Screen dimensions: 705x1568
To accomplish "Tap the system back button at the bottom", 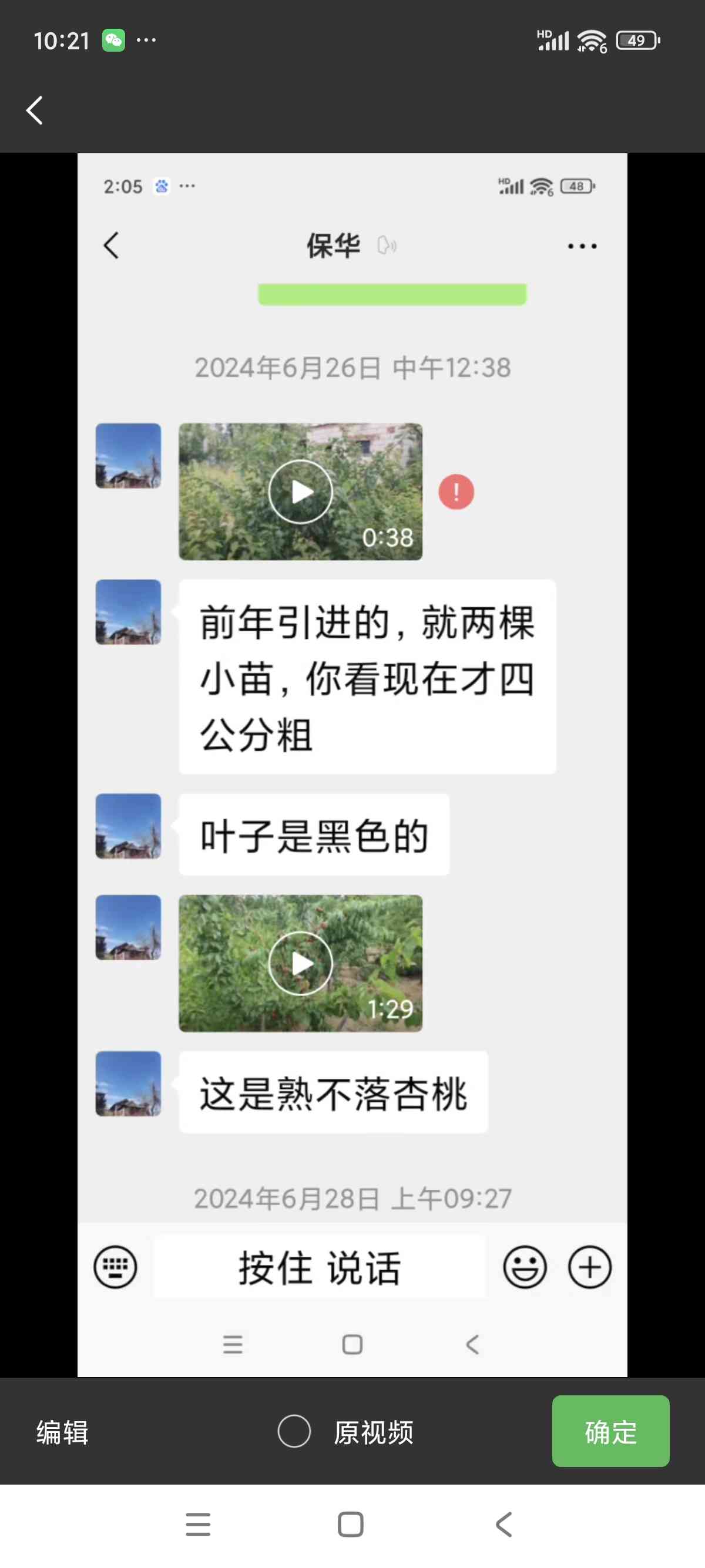I will [x=504, y=1524].
